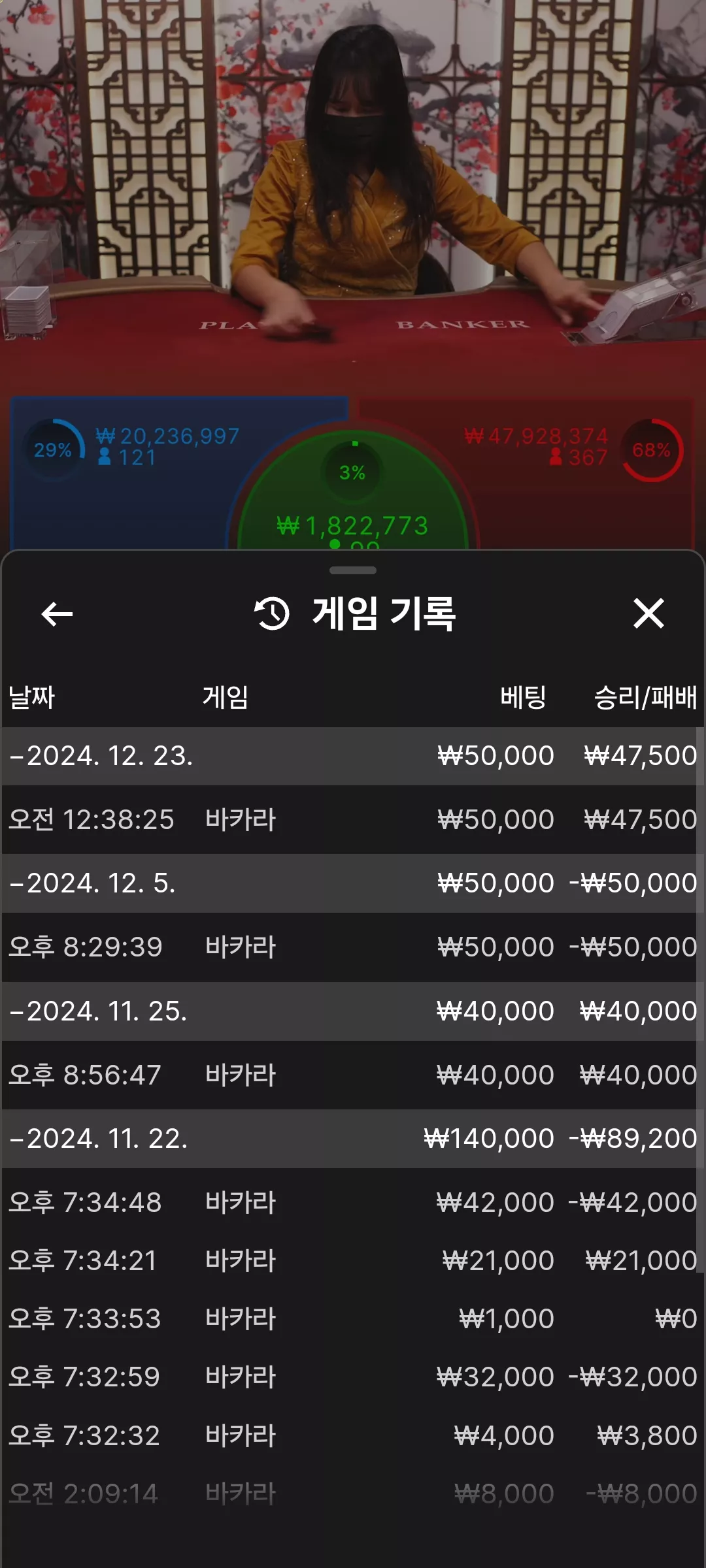Open the 오전 2:09:14 바카라 record
The width and height of the screenshot is (706, 1568).
pos(349,1494)
